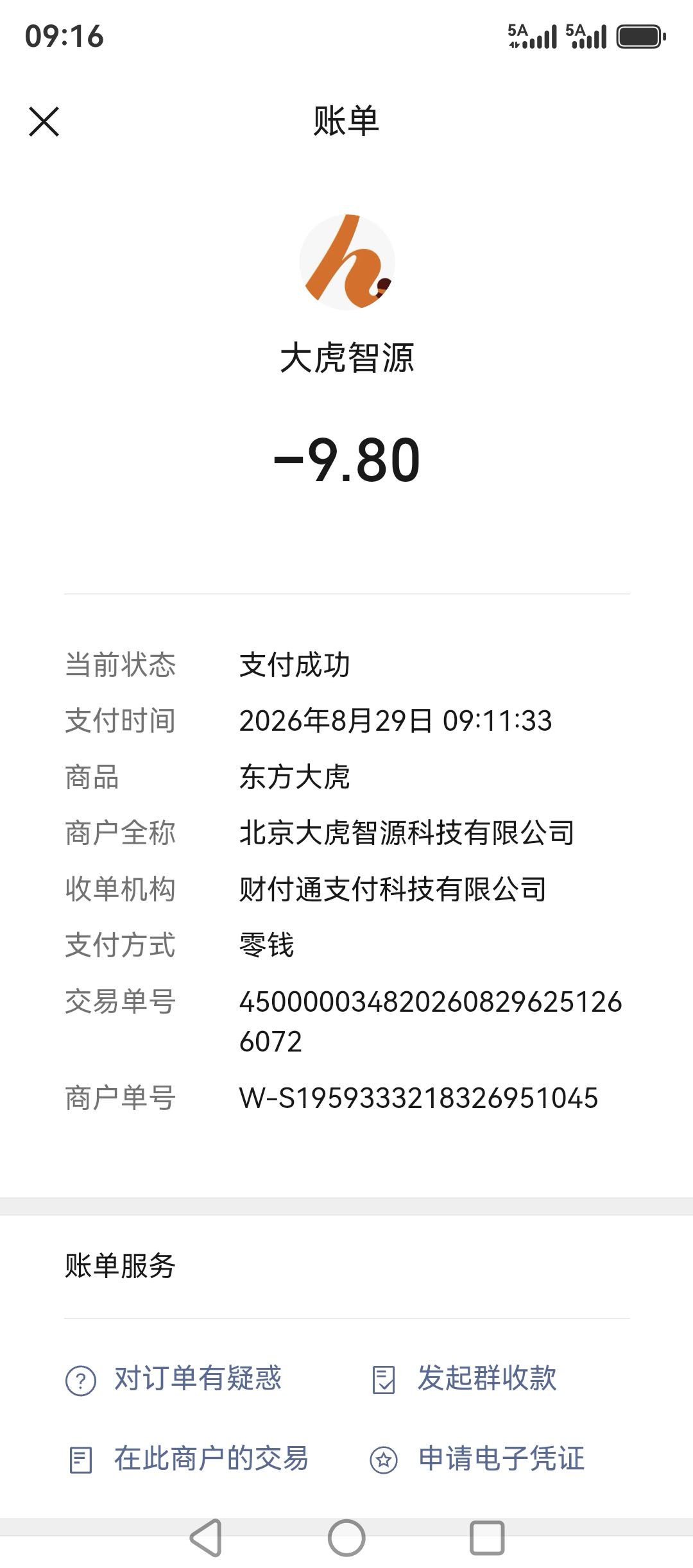Image resolution: width=693 pixels, height=1568 pixels.
Task: Go back using the system back button
Action: [207, 1538]
